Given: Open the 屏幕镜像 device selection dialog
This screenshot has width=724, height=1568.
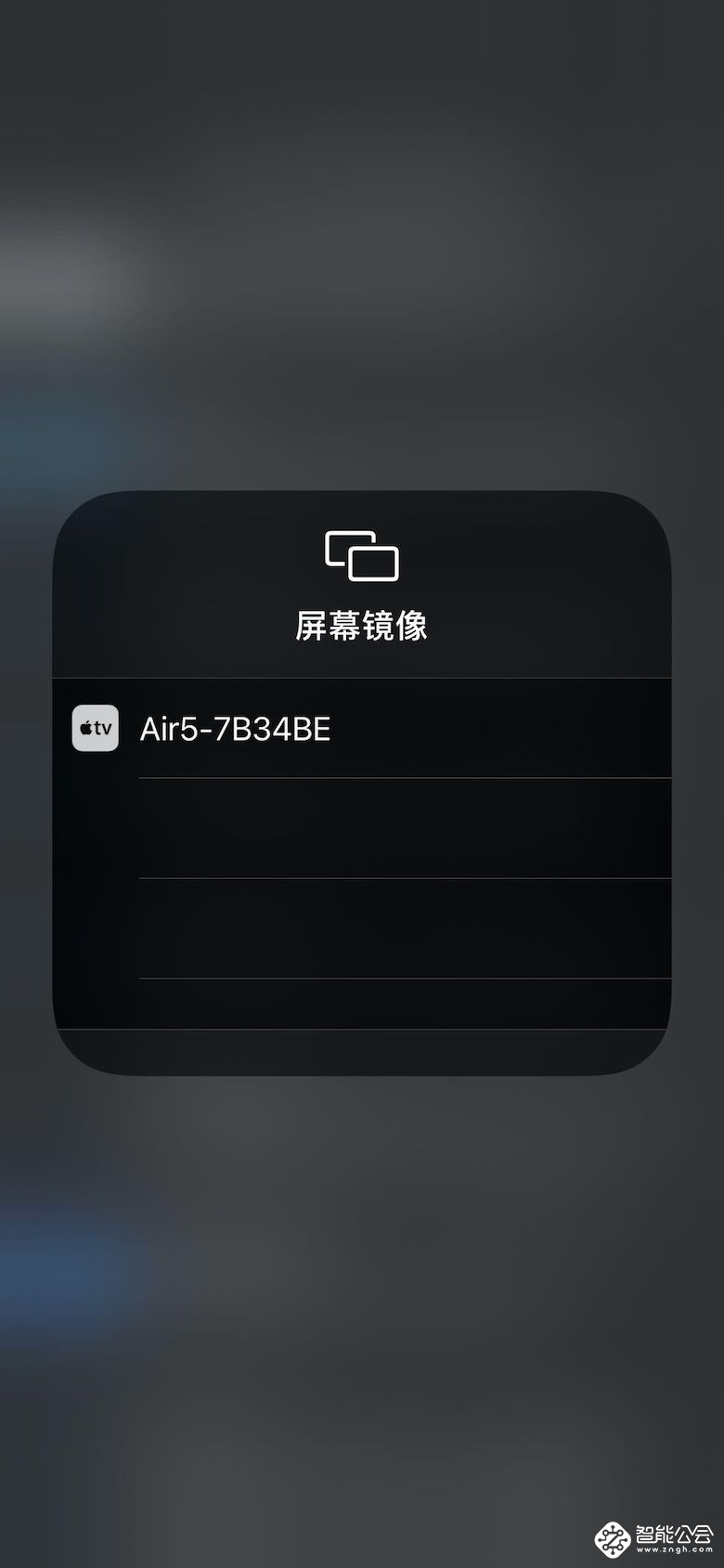Looking at the screenshot, I should (x=362, y=627).
